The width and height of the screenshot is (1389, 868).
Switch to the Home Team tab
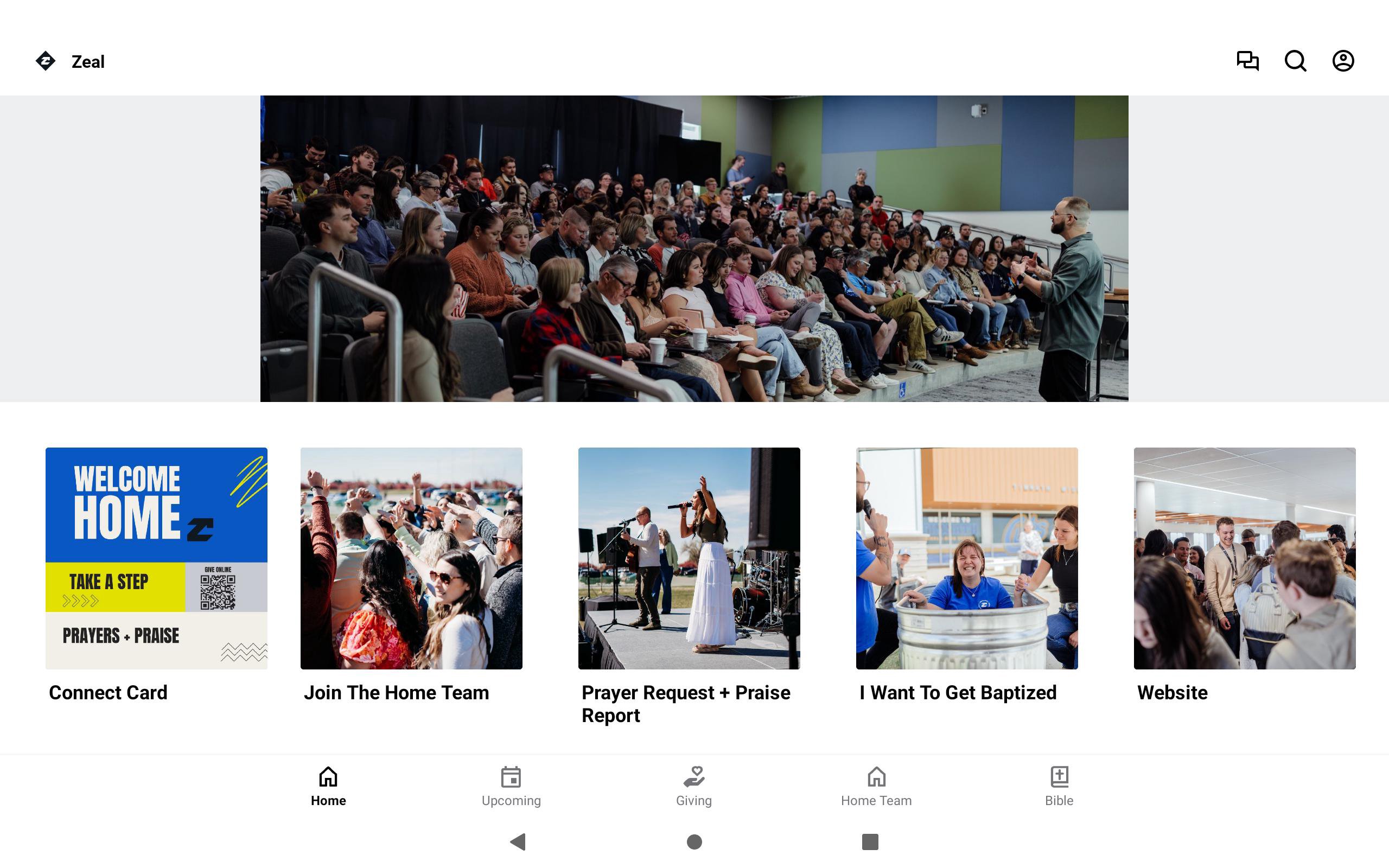tap(876, 786)
